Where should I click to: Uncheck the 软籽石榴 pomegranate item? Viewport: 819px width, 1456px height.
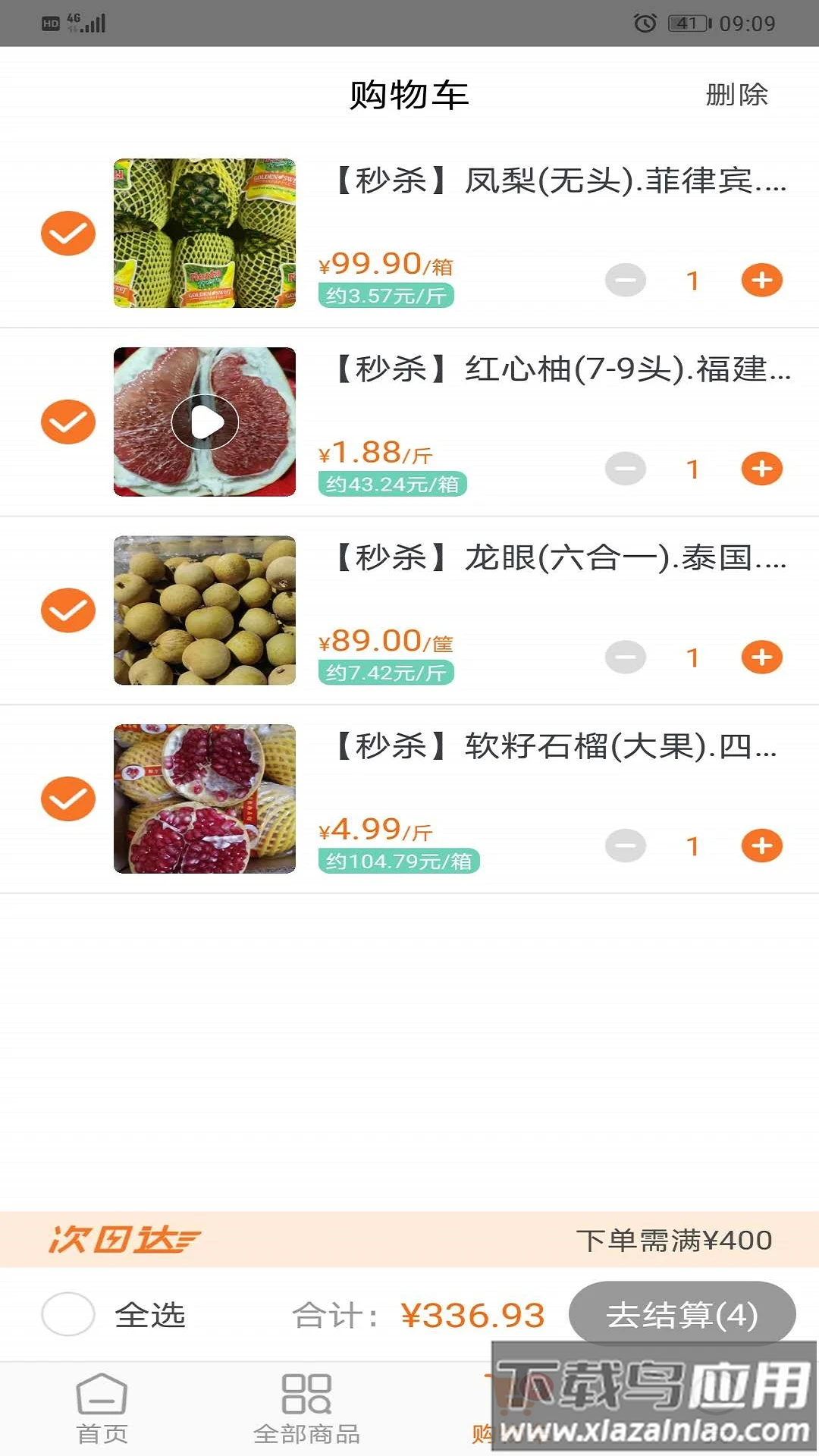(68, 799)
